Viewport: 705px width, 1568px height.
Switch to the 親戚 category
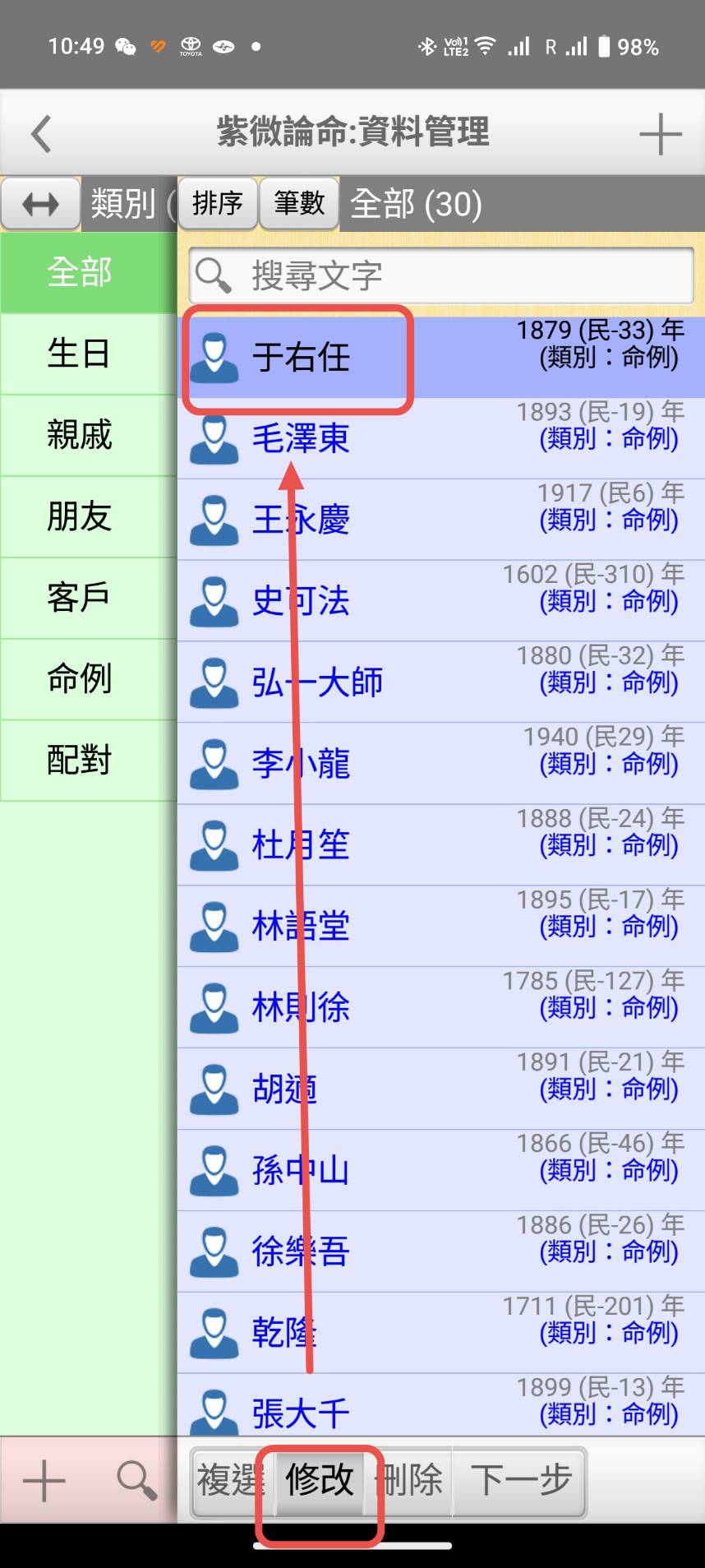(80, 435)
